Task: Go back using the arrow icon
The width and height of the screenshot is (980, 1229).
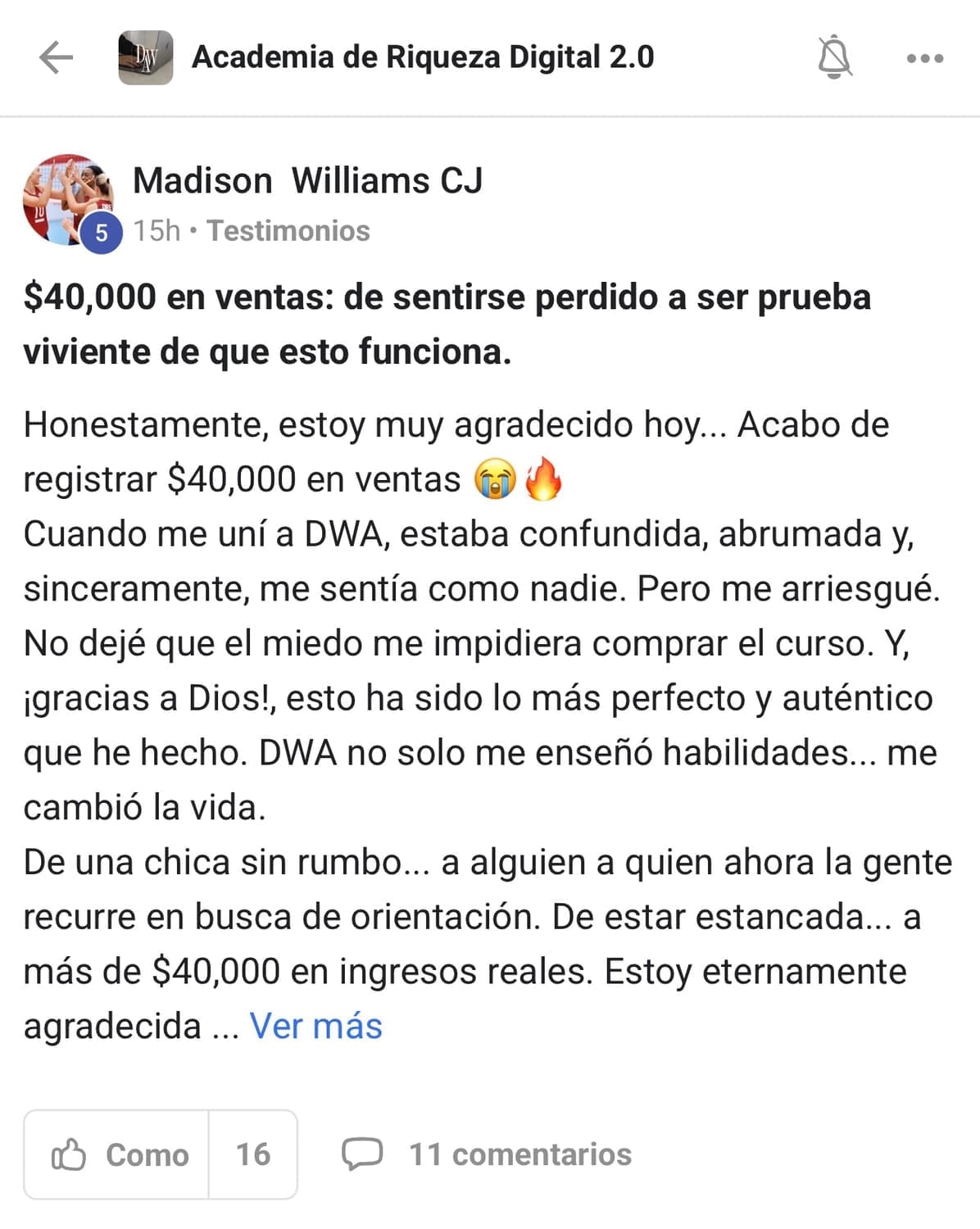Action: 56,57
